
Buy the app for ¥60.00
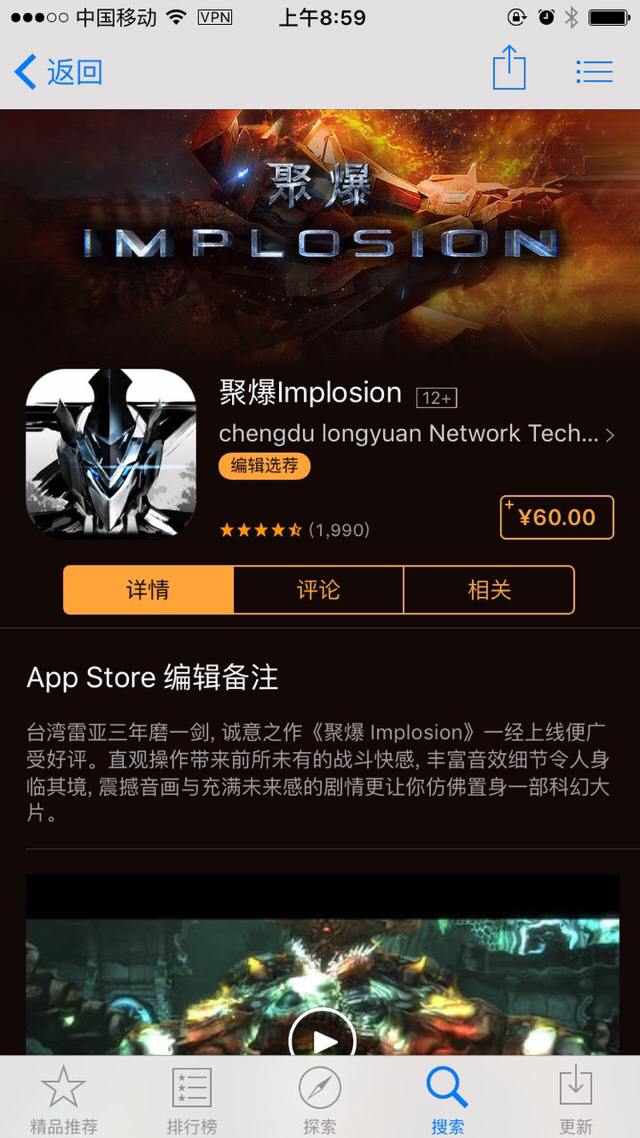coord(556,517)
